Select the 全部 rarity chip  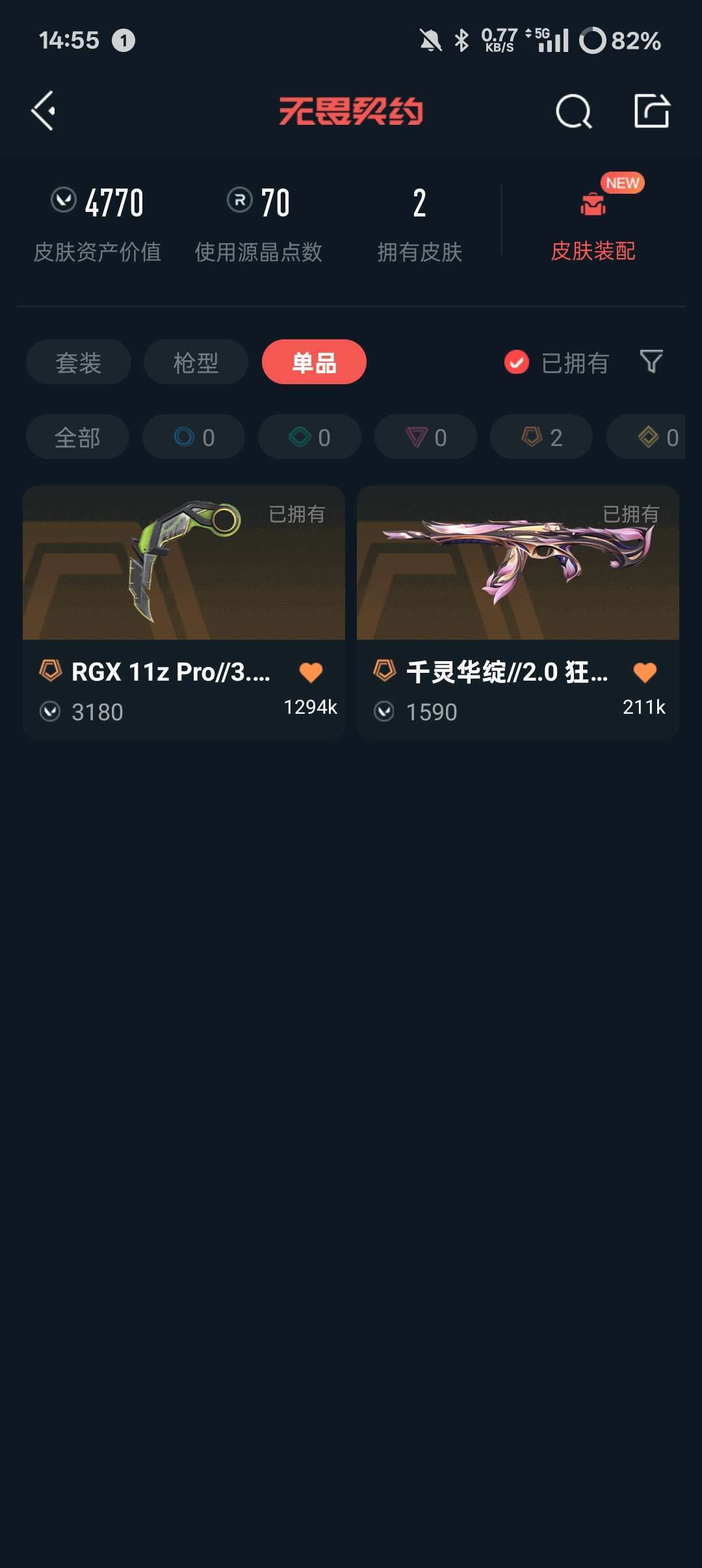point(77,437)
